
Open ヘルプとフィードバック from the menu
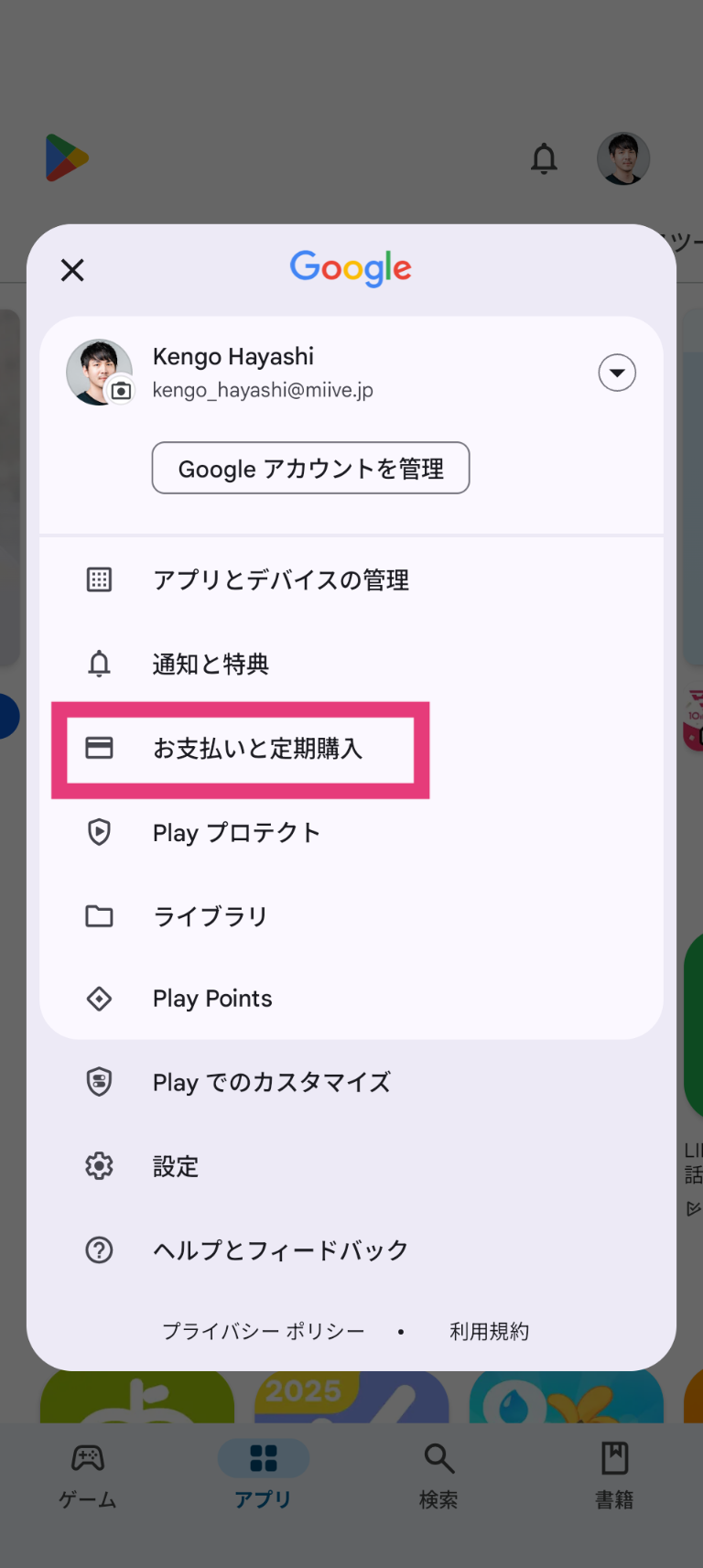(280, 1249)
